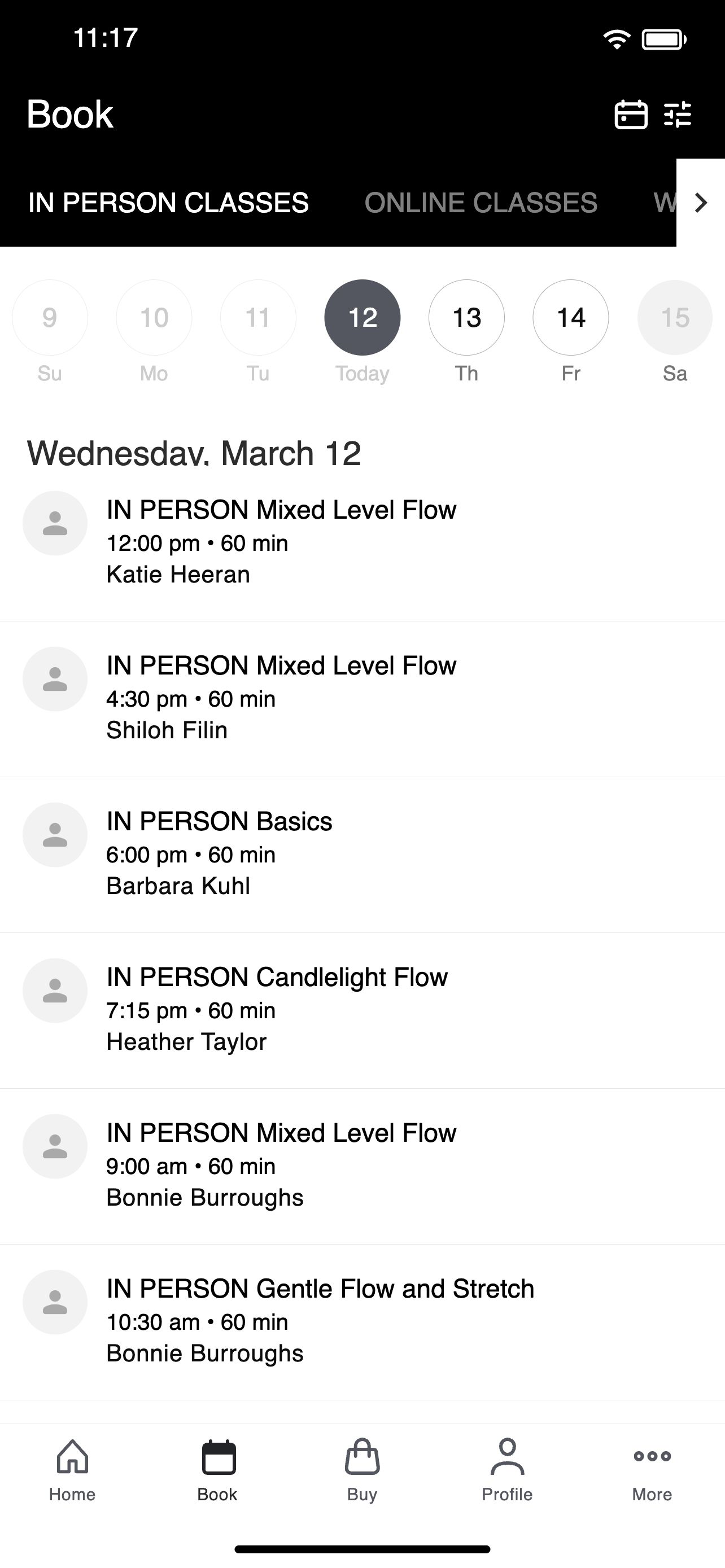Open the class filter settings icon
The width and height of the screenshot is (725, 1568).
click(x=678, y=115)
